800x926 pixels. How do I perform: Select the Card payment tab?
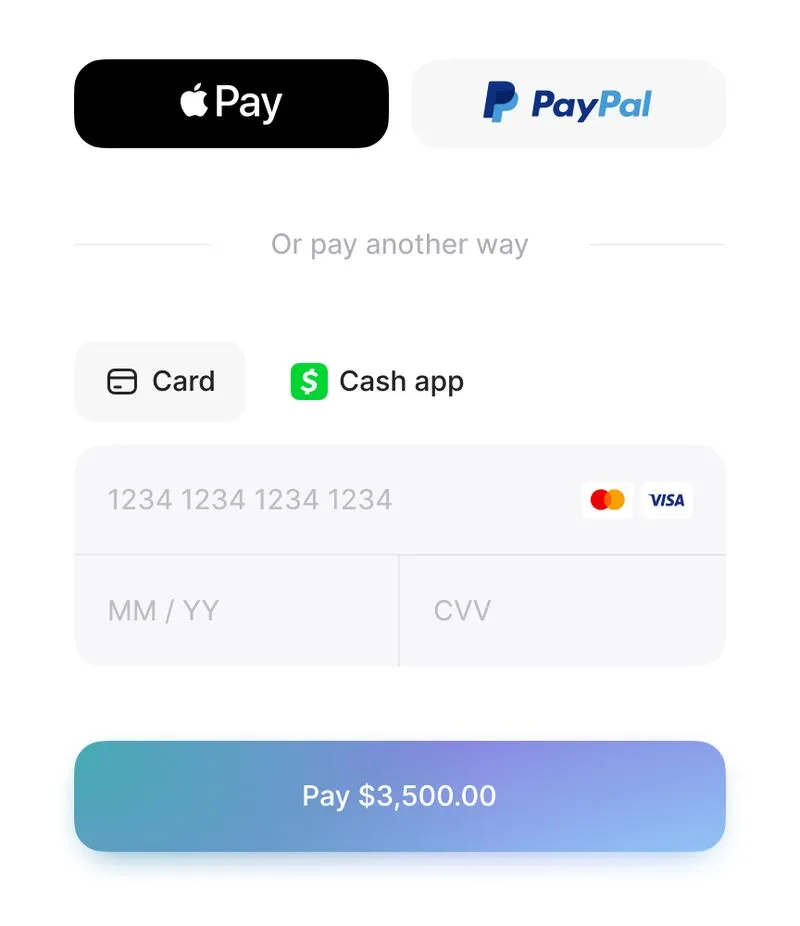pos(160,381)
